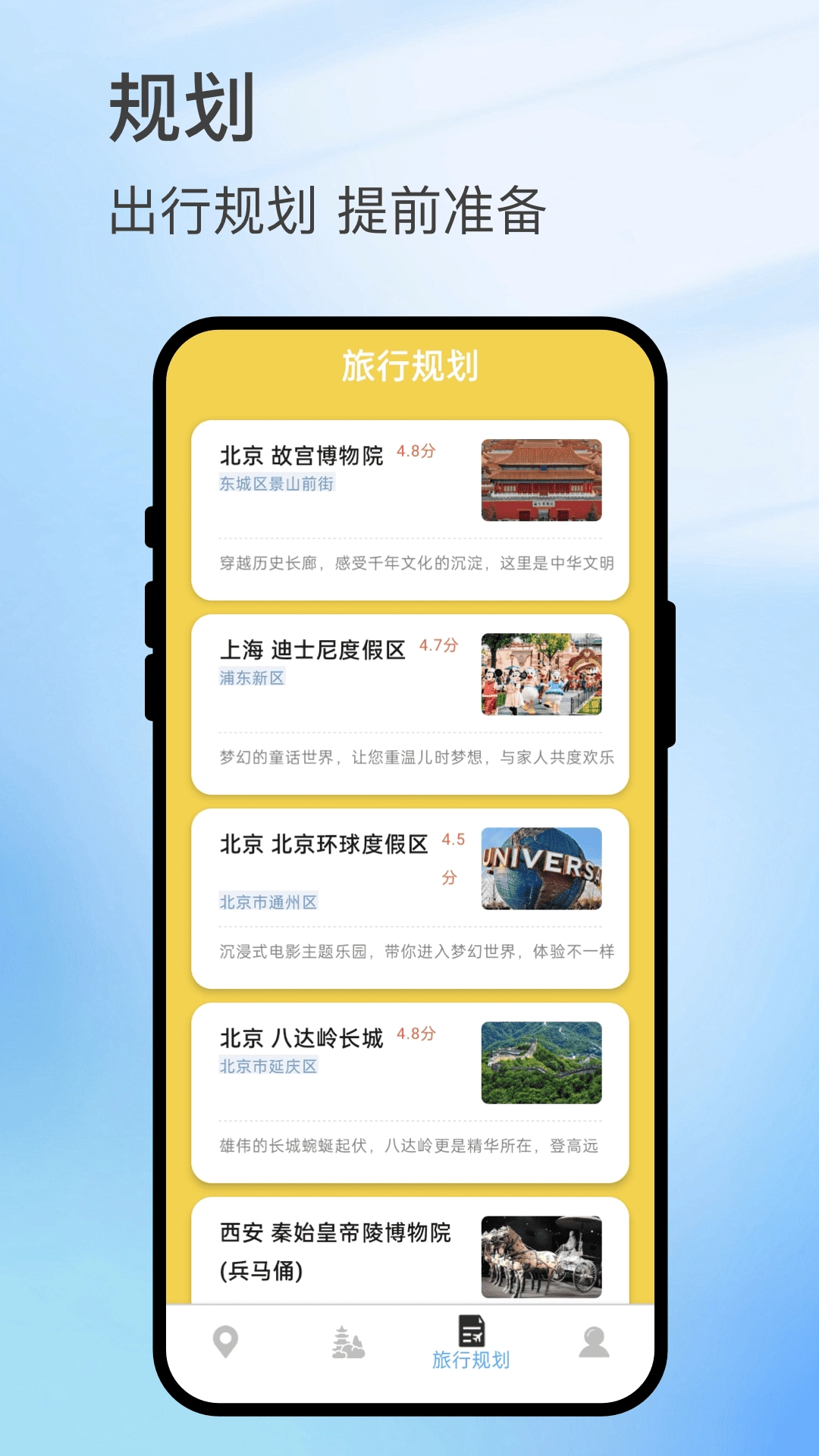Select the Badaling Great Wall image
The image size is (819, 1456).
(x=540, y=1062)
